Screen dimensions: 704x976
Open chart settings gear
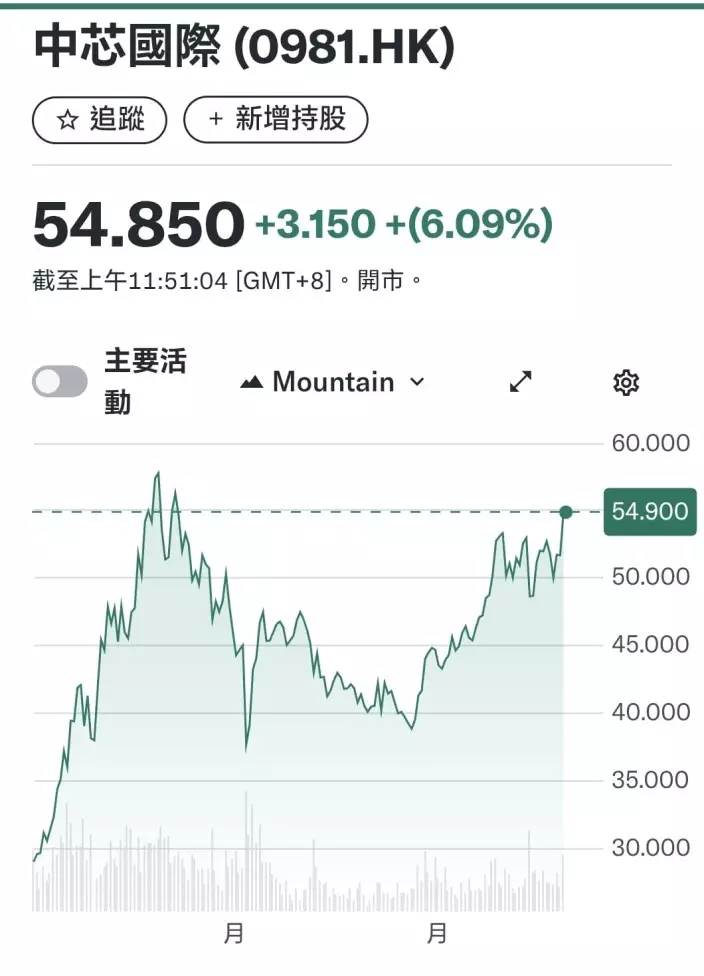tap(626, 382)
